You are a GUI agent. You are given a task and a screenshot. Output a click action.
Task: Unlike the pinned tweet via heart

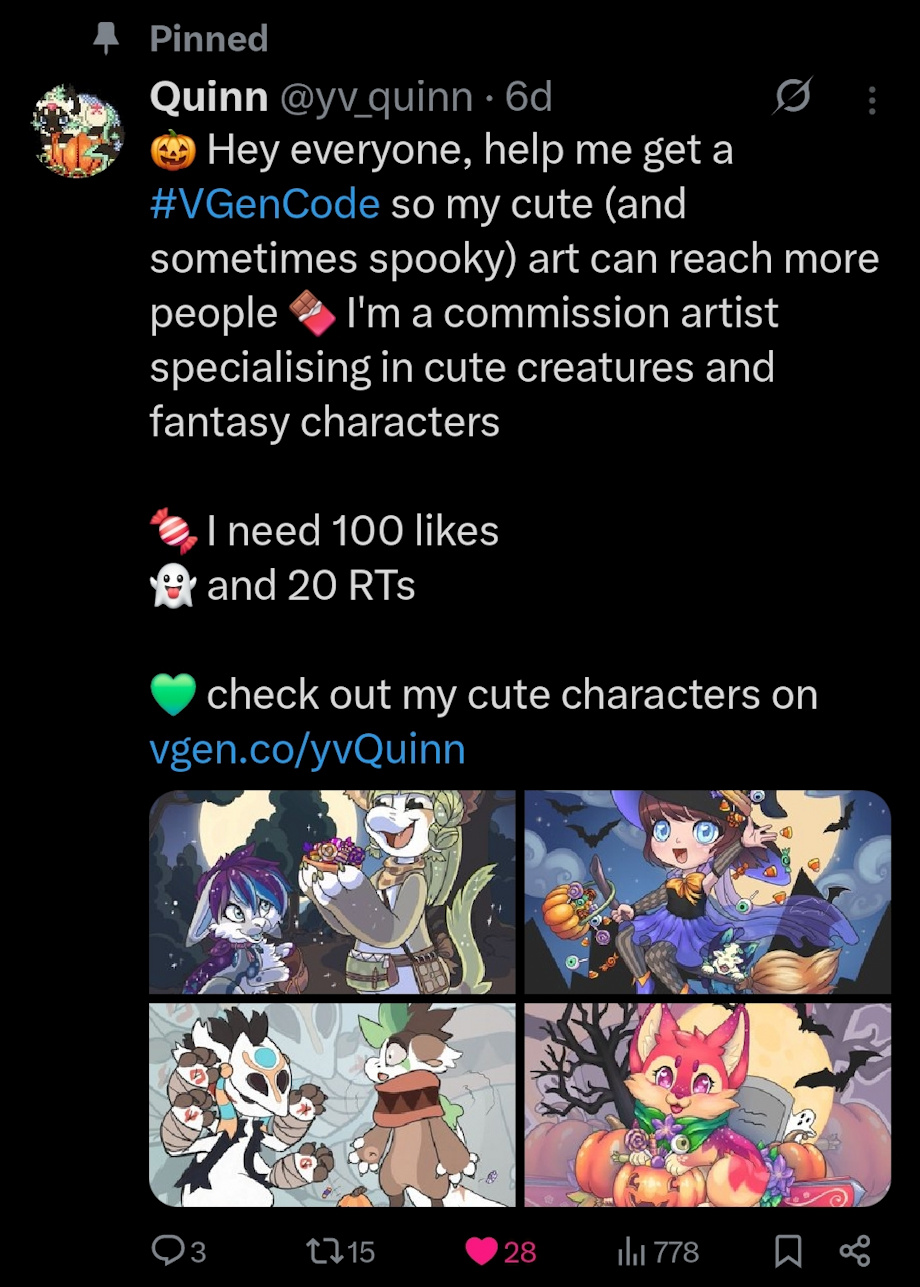483,1250
